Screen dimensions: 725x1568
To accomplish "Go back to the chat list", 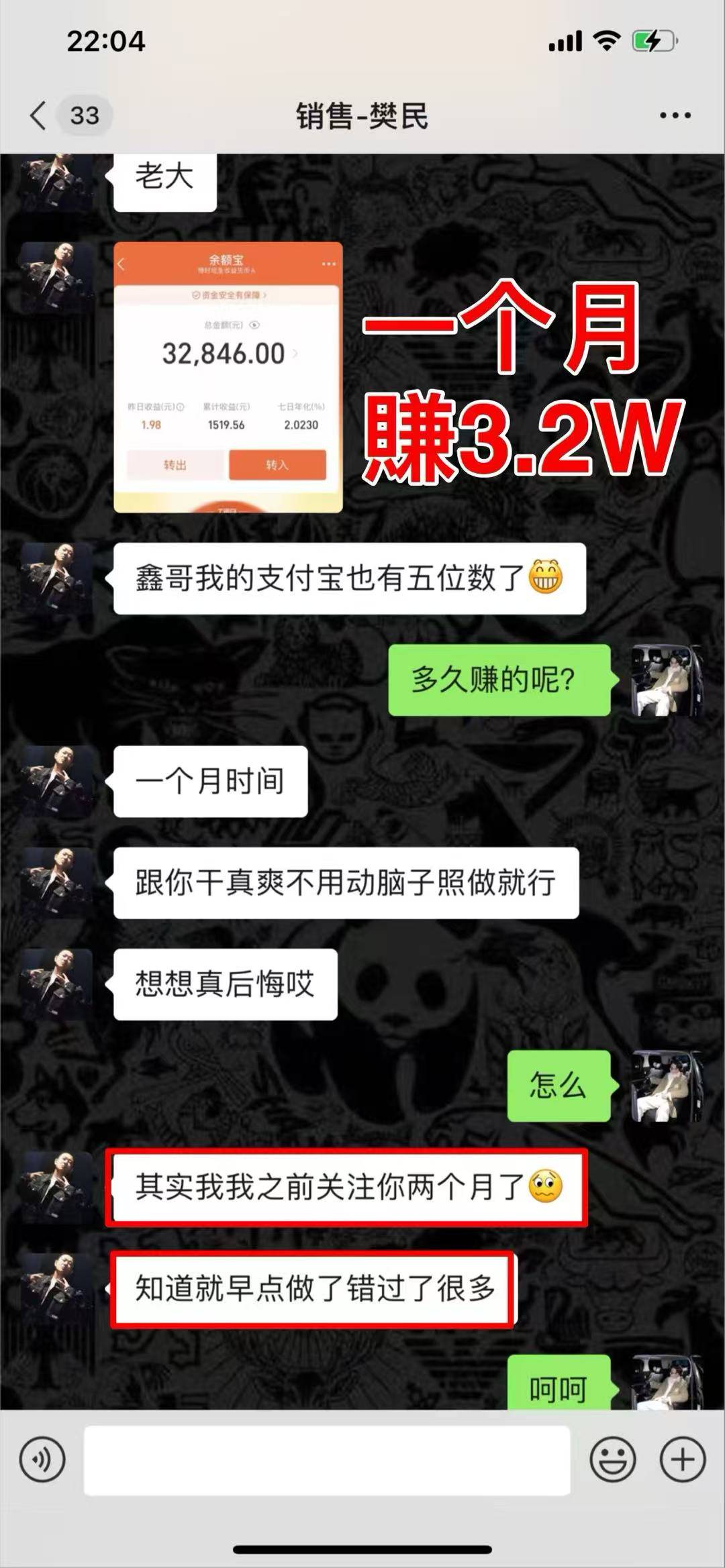I will pos(39,115).
